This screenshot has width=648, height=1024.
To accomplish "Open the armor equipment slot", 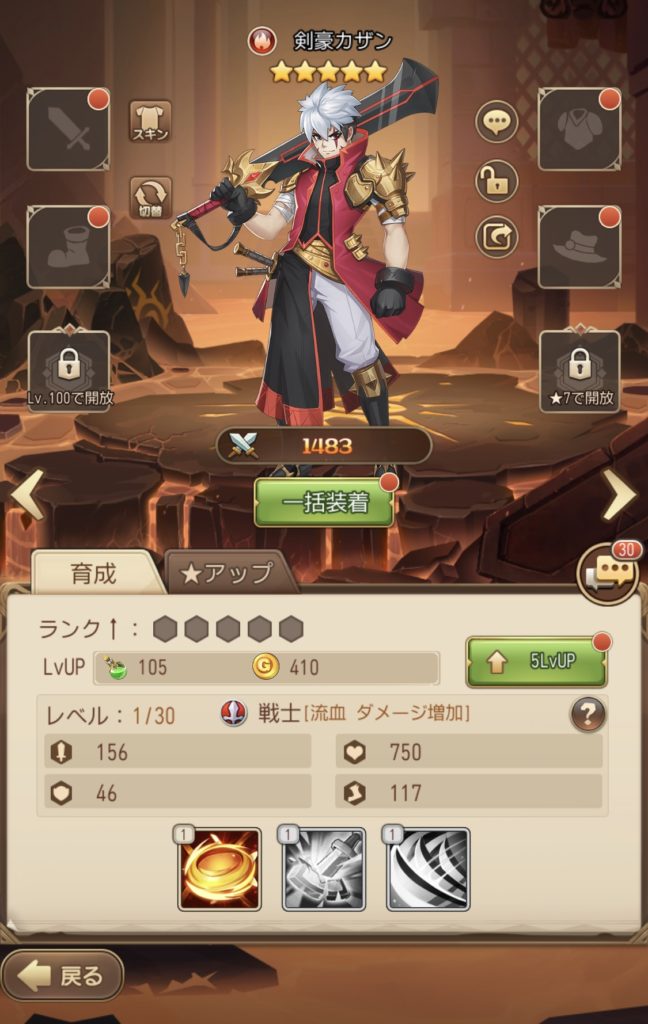I will 579,129.
